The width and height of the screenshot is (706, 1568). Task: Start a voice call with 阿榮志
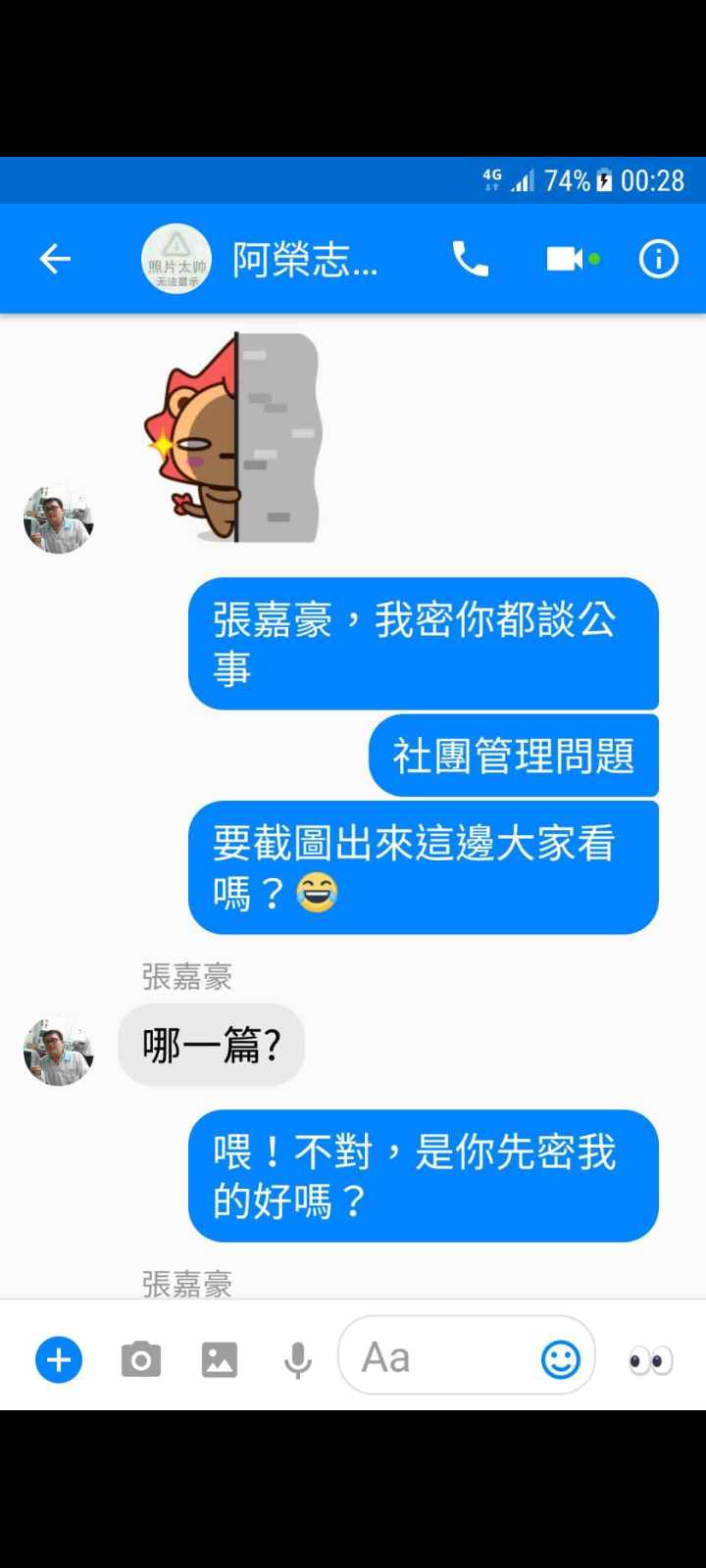(470, 260)
